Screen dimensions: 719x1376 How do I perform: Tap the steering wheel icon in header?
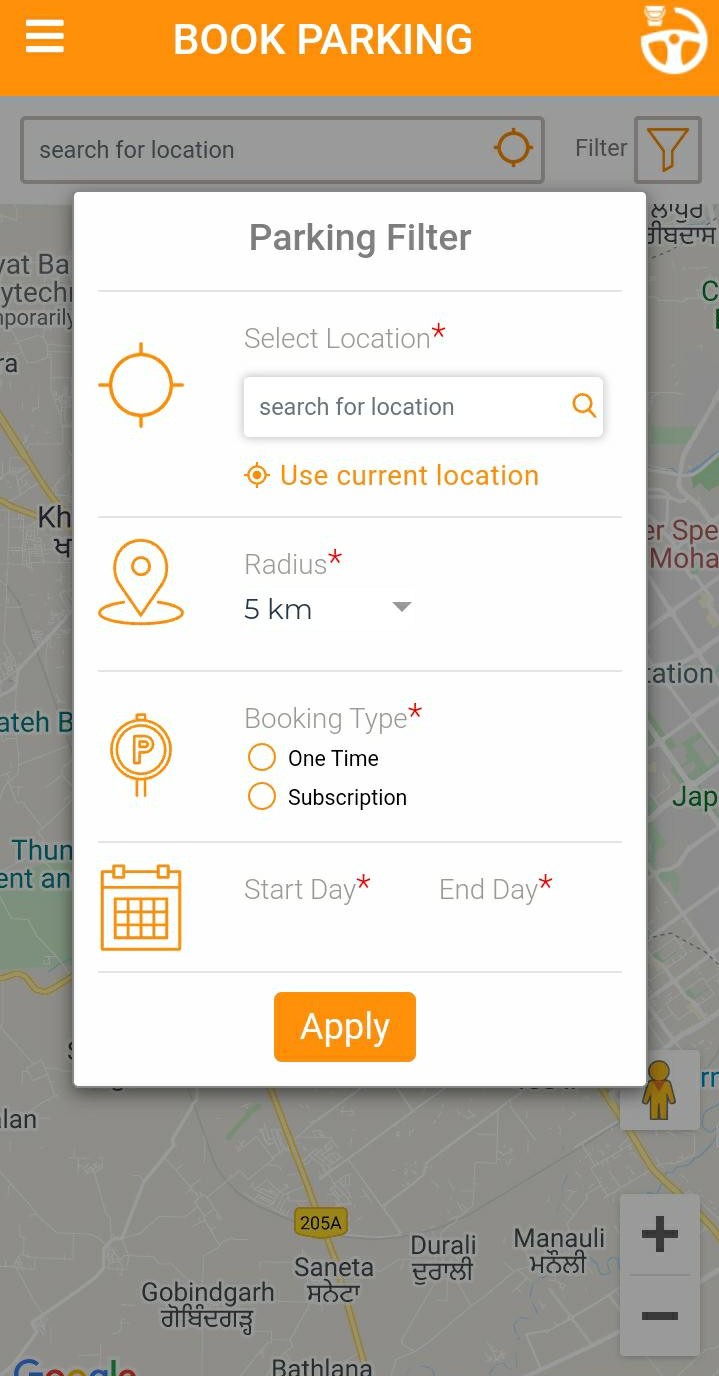[x=673, y=41]
